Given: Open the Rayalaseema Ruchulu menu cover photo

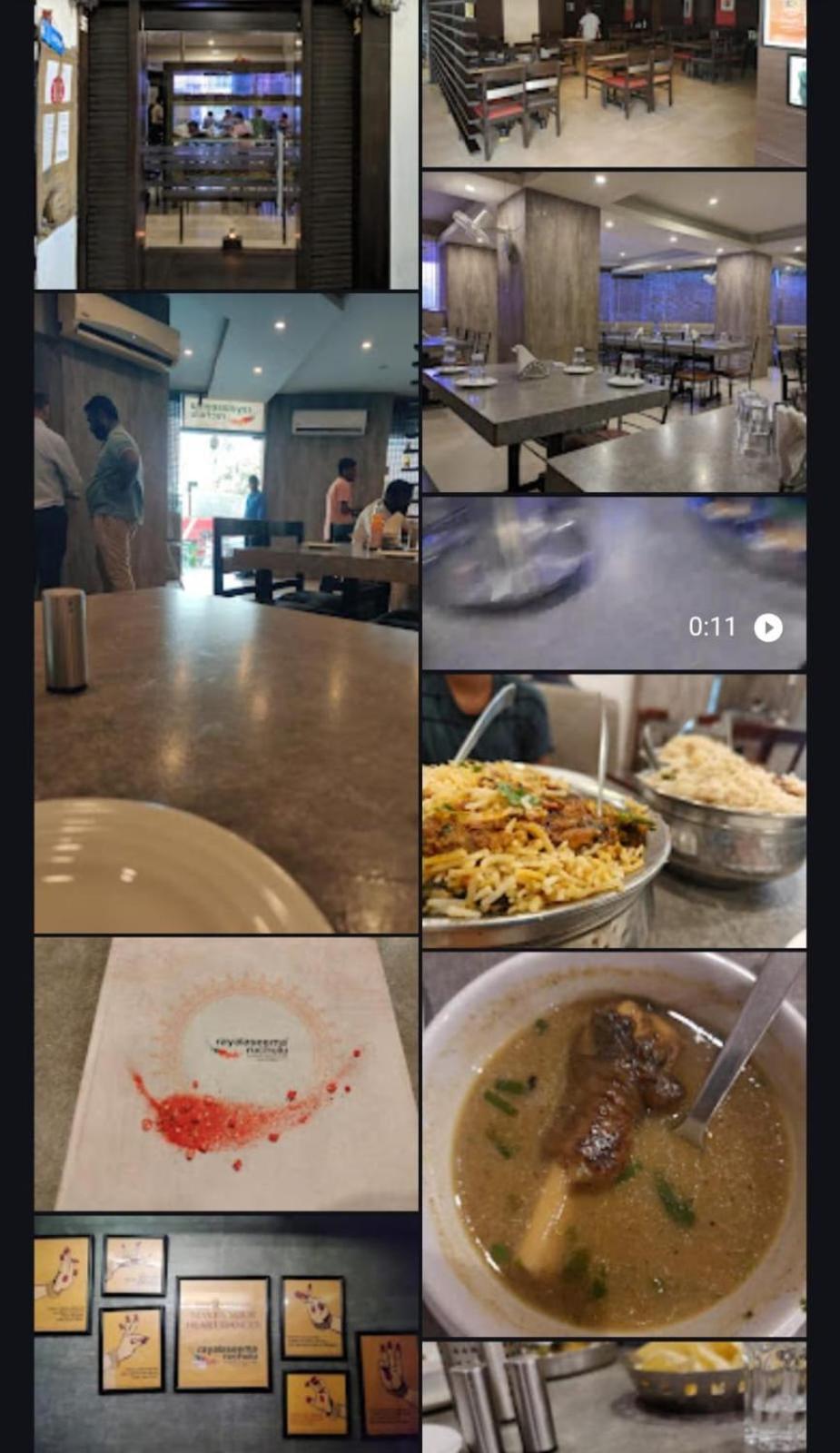Looking at the screenshot, I should 226,1074.
